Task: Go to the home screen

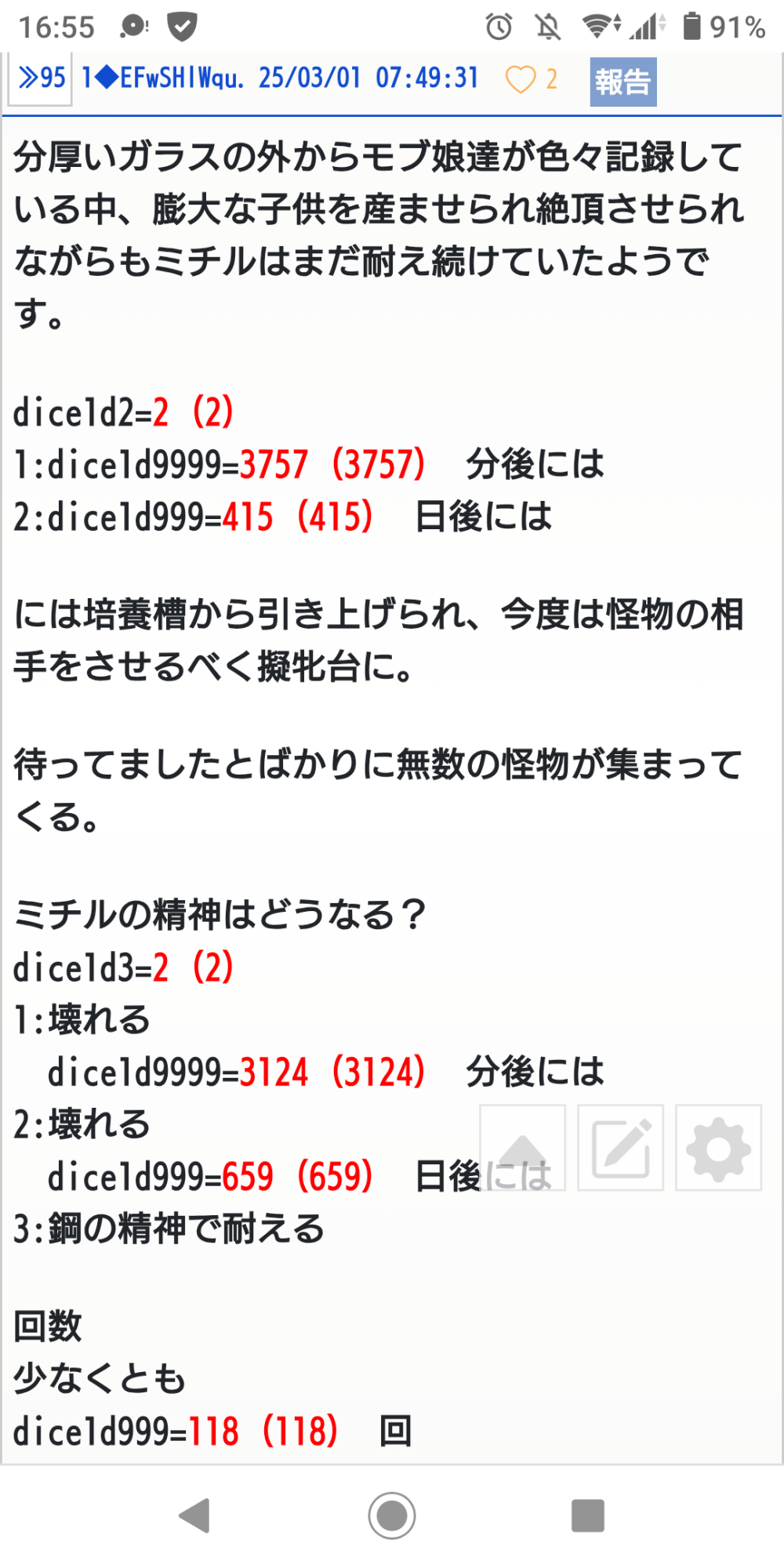Action: pyautogui.click(x=392, y=1515)
